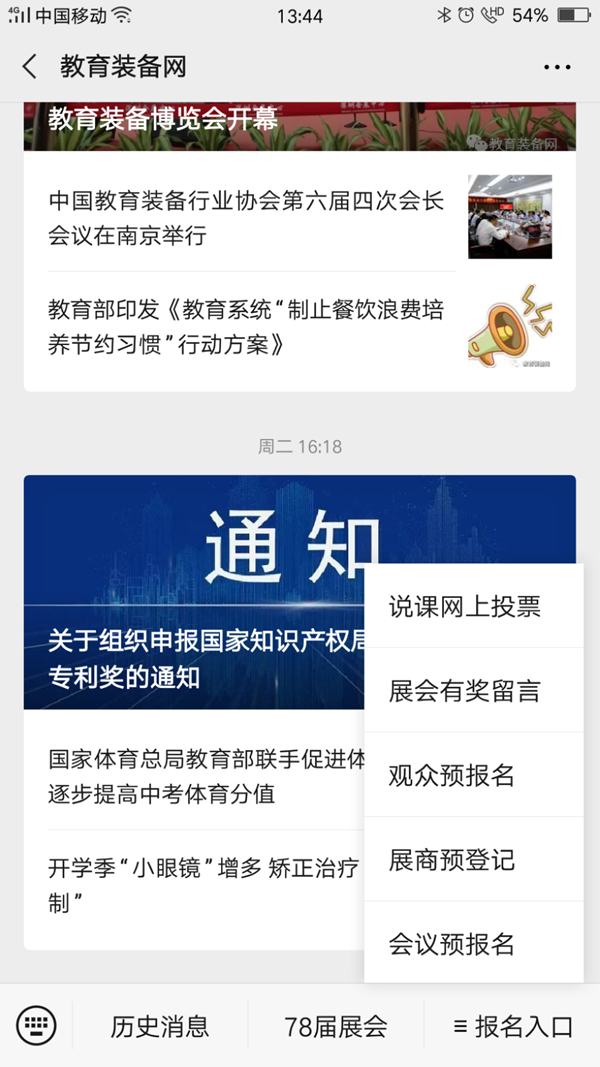Collapse the 报名入口 menu

(512, 1025)
